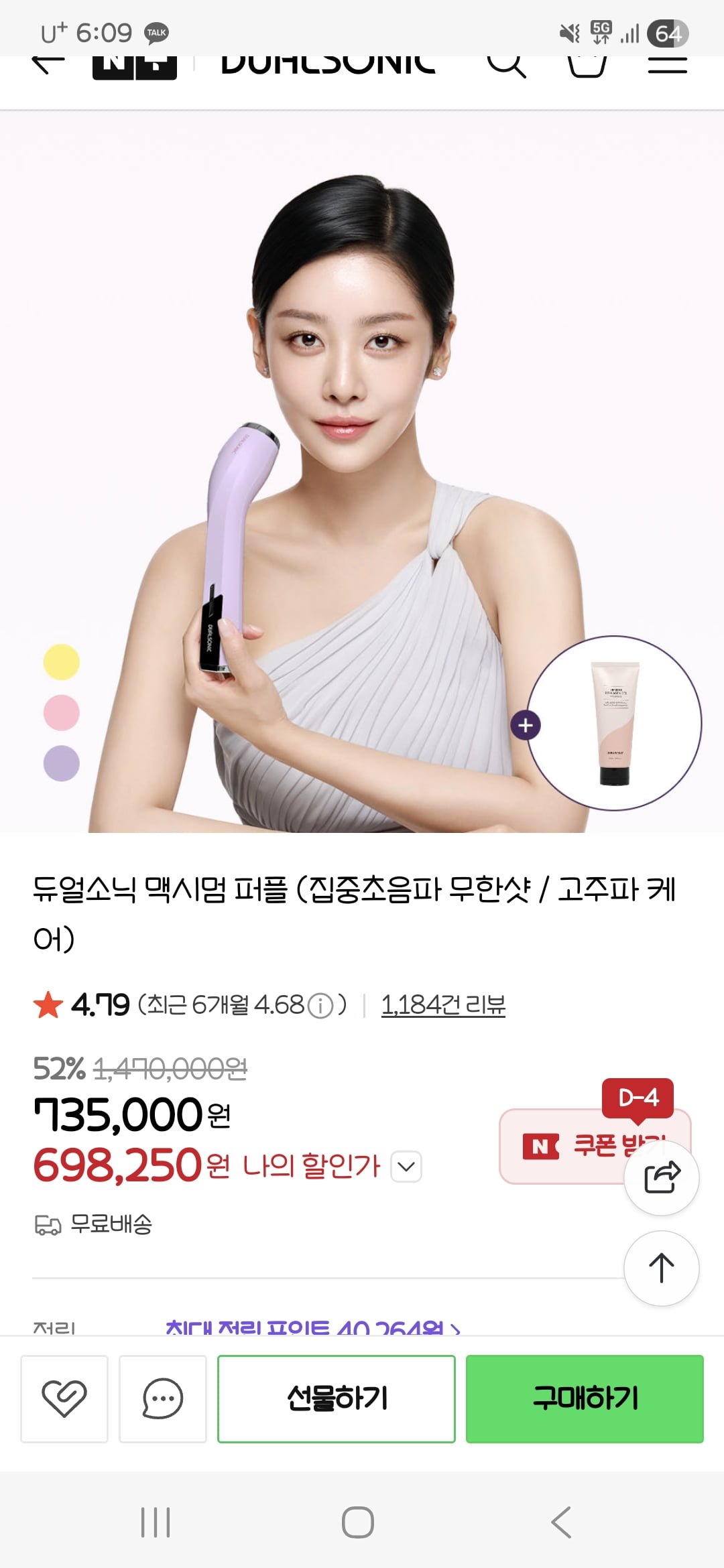
Task: Open recent apps from navigation bar
Action: point(156,1522)
